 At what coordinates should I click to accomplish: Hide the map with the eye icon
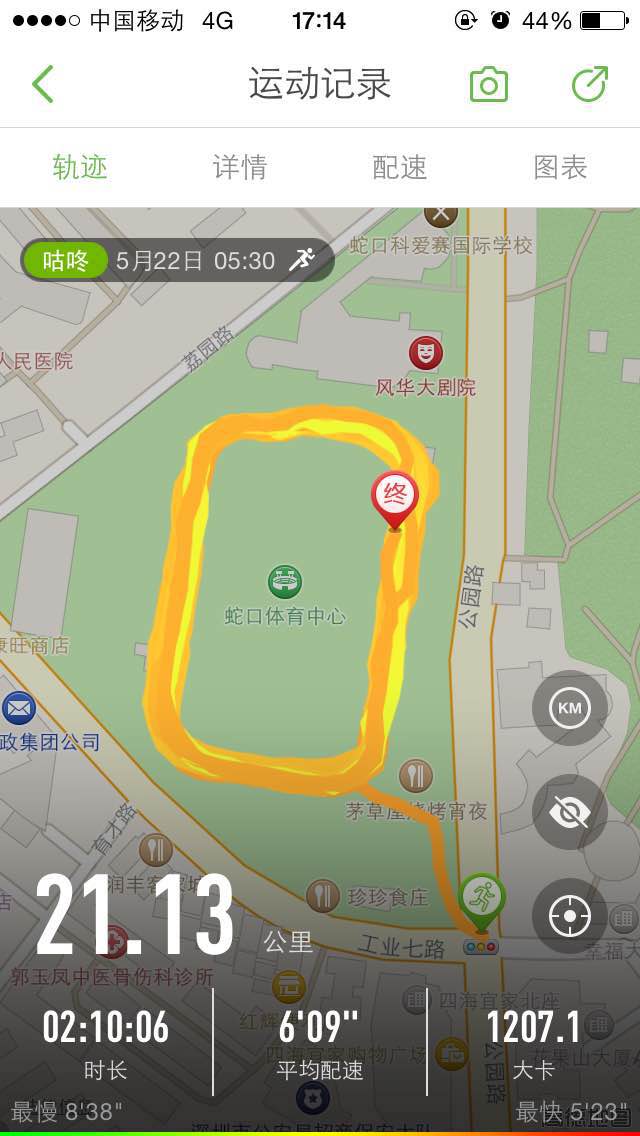click(x=570, y=812)
